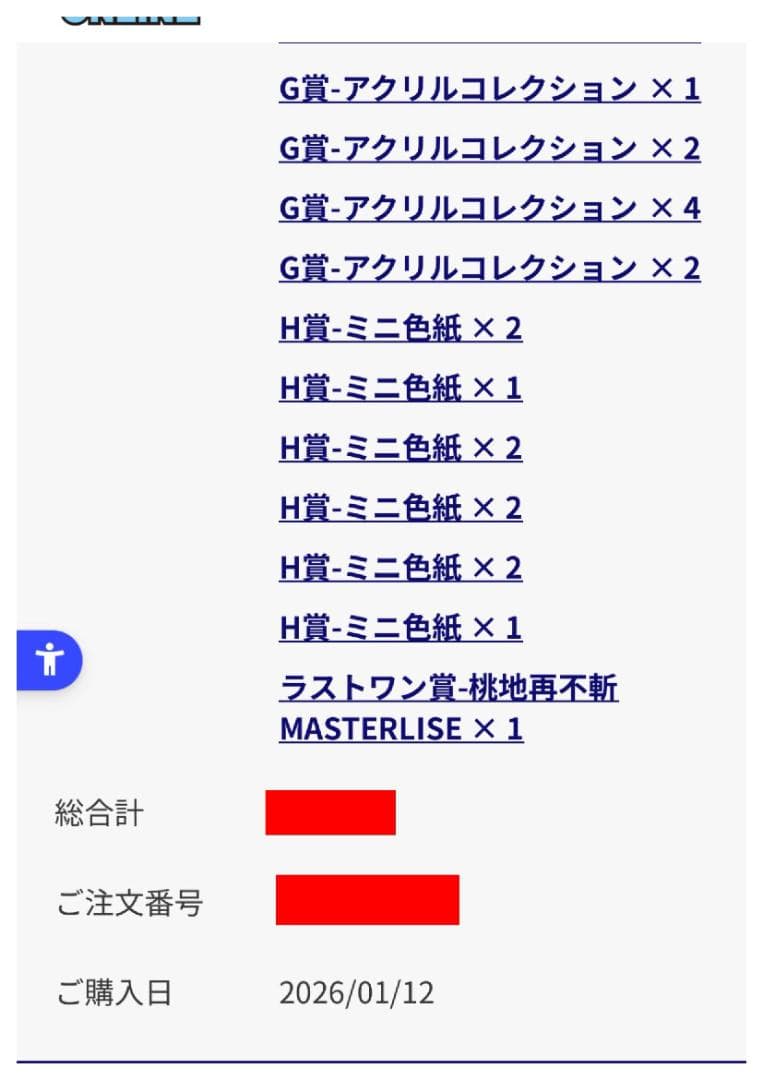
Task: Open the accessibility widget icon
Action: 48,660
